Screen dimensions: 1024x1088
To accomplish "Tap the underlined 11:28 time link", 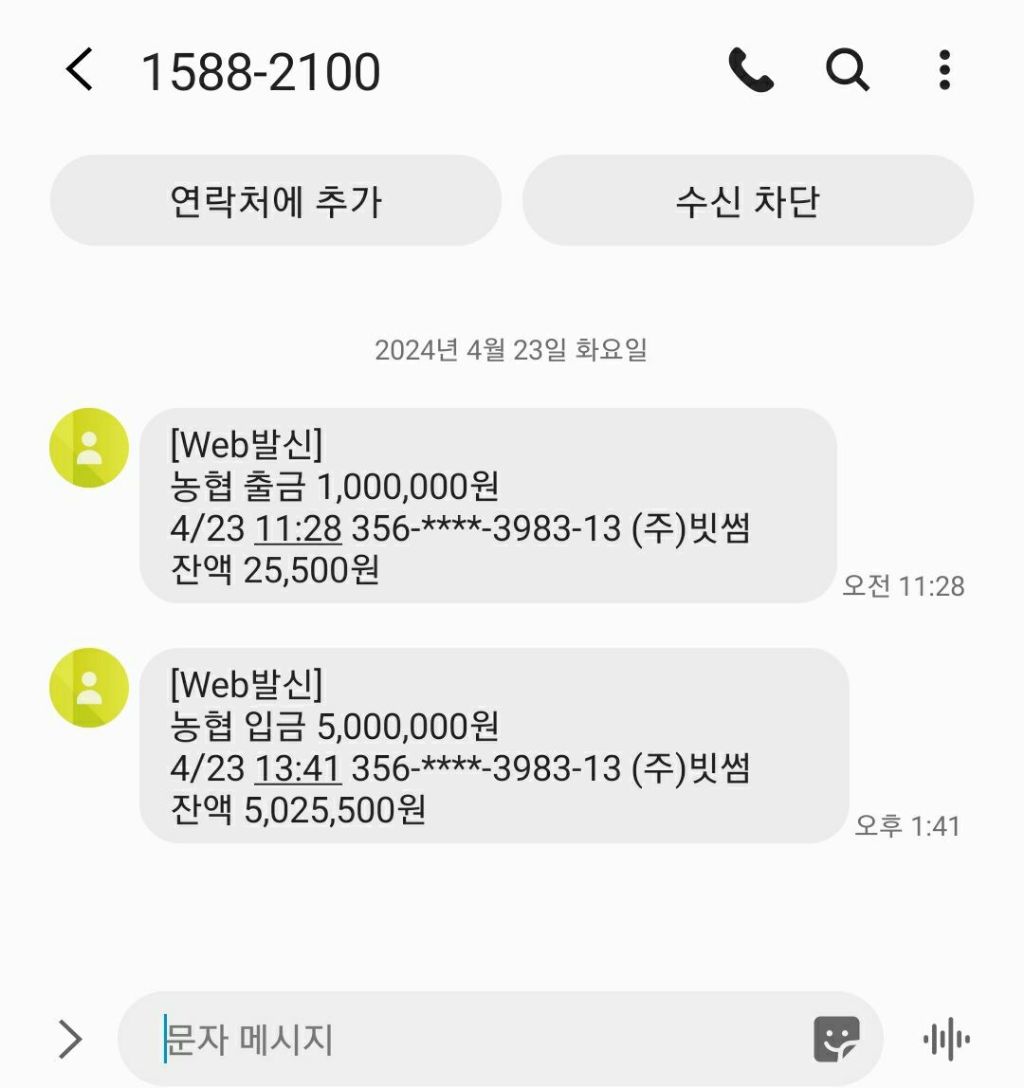I will tap(299, 529).
